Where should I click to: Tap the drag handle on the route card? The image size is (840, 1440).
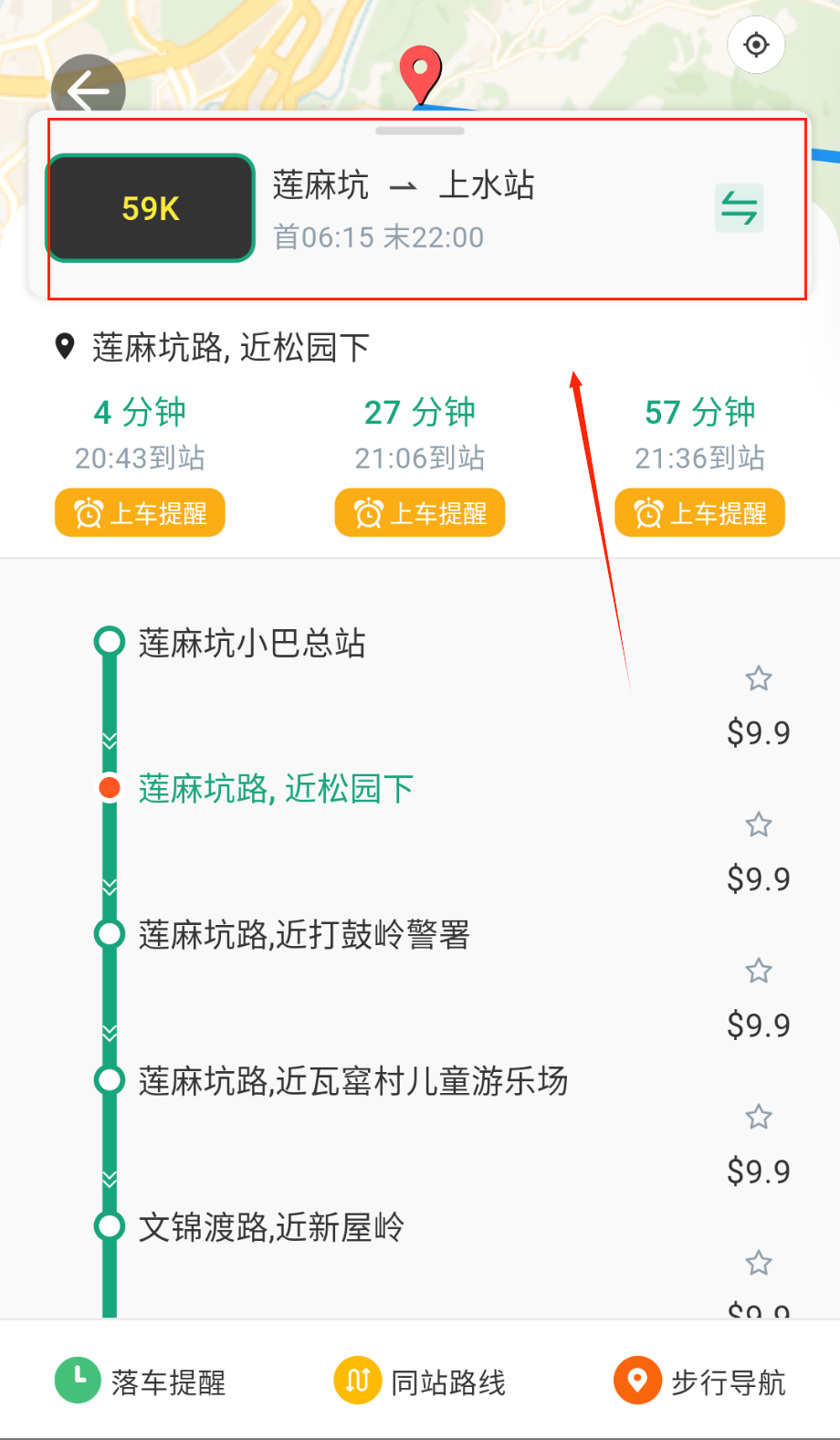coord(420,131)
